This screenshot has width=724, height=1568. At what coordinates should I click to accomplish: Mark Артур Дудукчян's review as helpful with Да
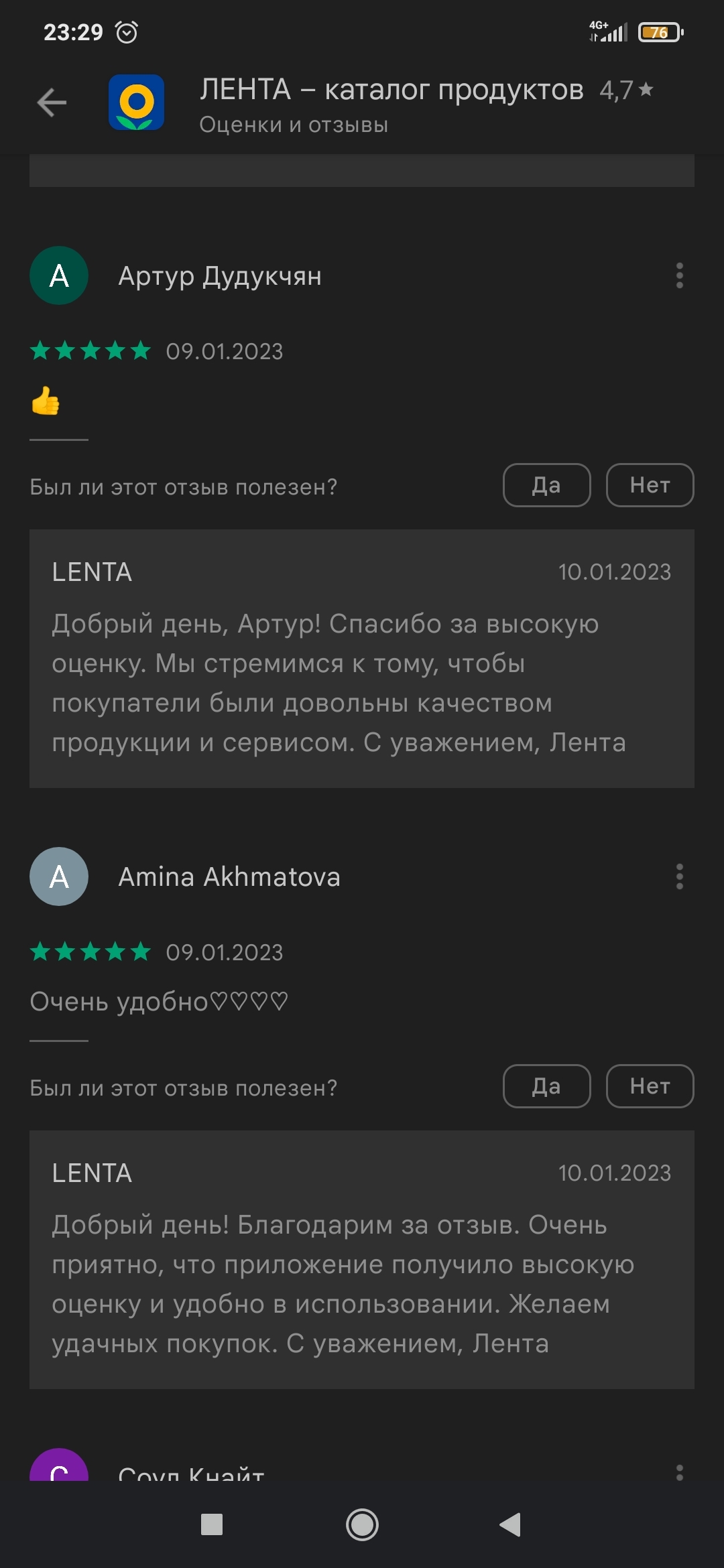point(546,485)
